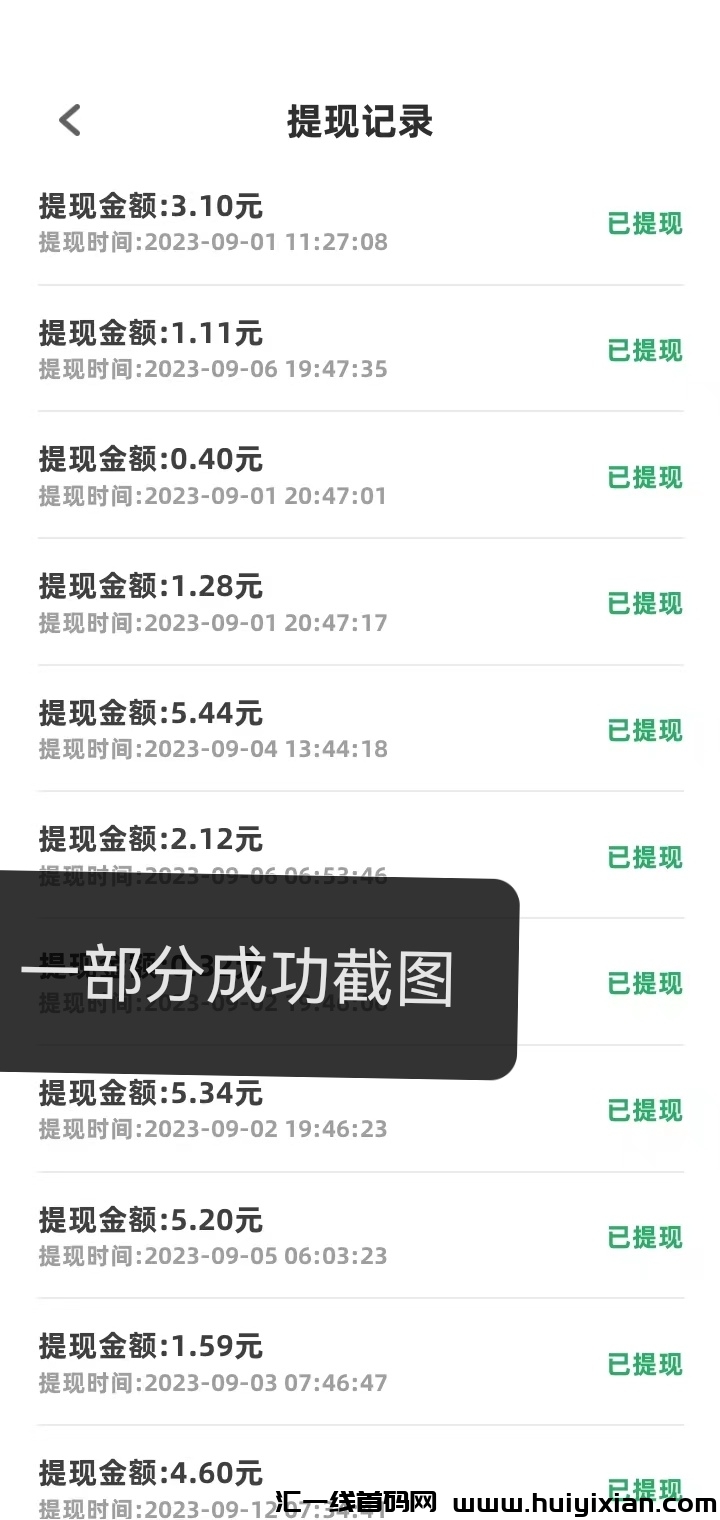This screenshot has width=720, height=1520.
Task: Tap 已提现 beside the 3.10元 record
Action: pos(644,224)
